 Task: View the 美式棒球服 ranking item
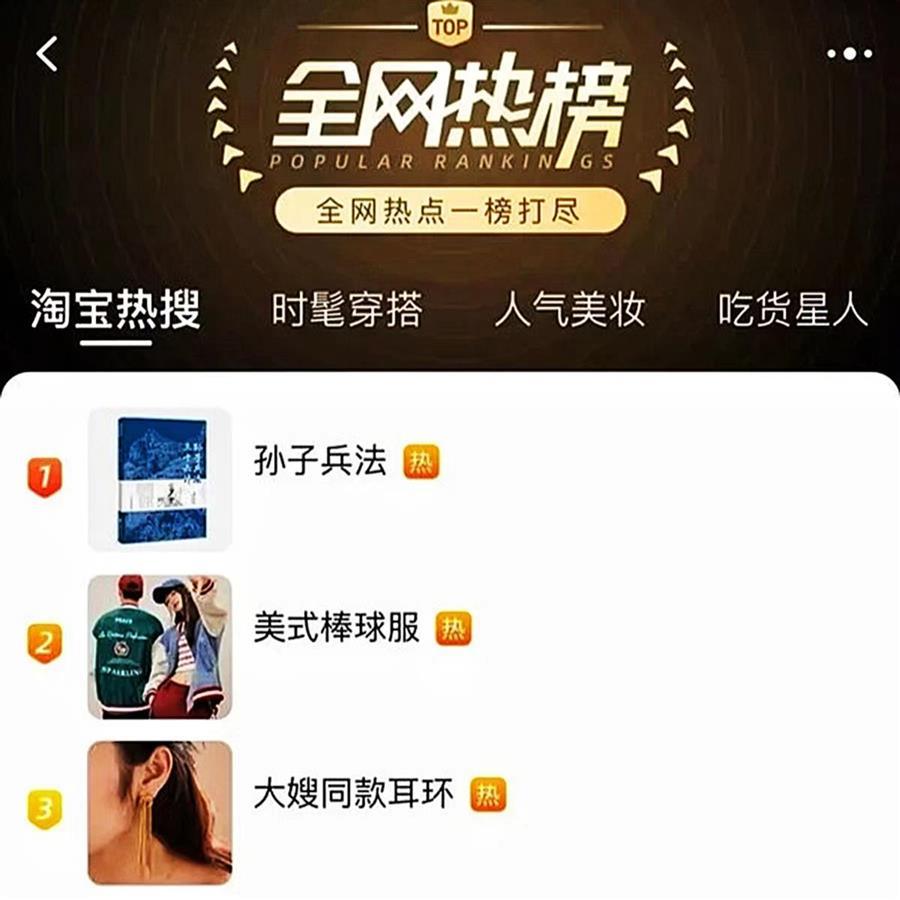click(x=337, y=628)
